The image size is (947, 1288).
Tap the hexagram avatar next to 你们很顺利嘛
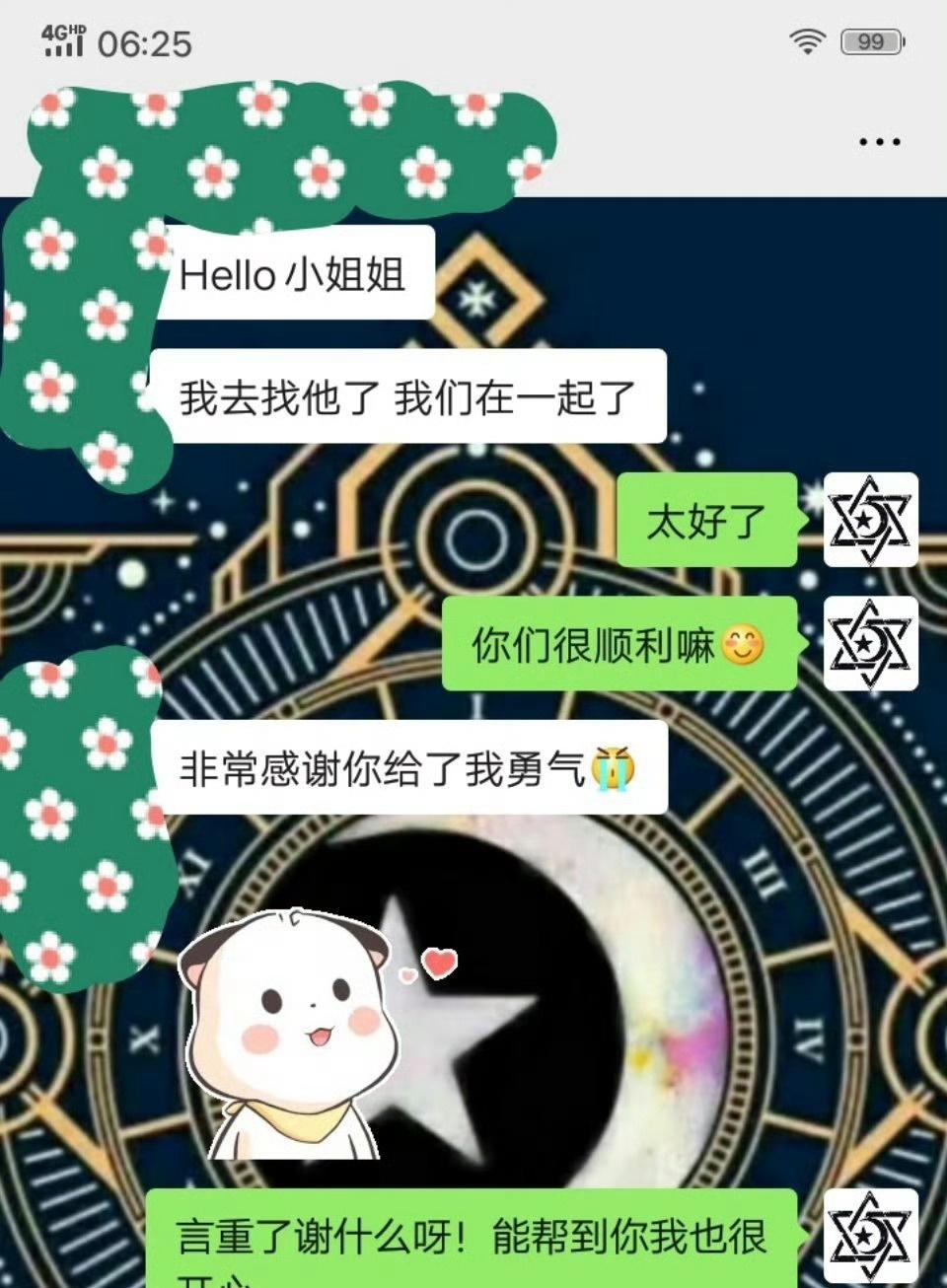(870, 642)
